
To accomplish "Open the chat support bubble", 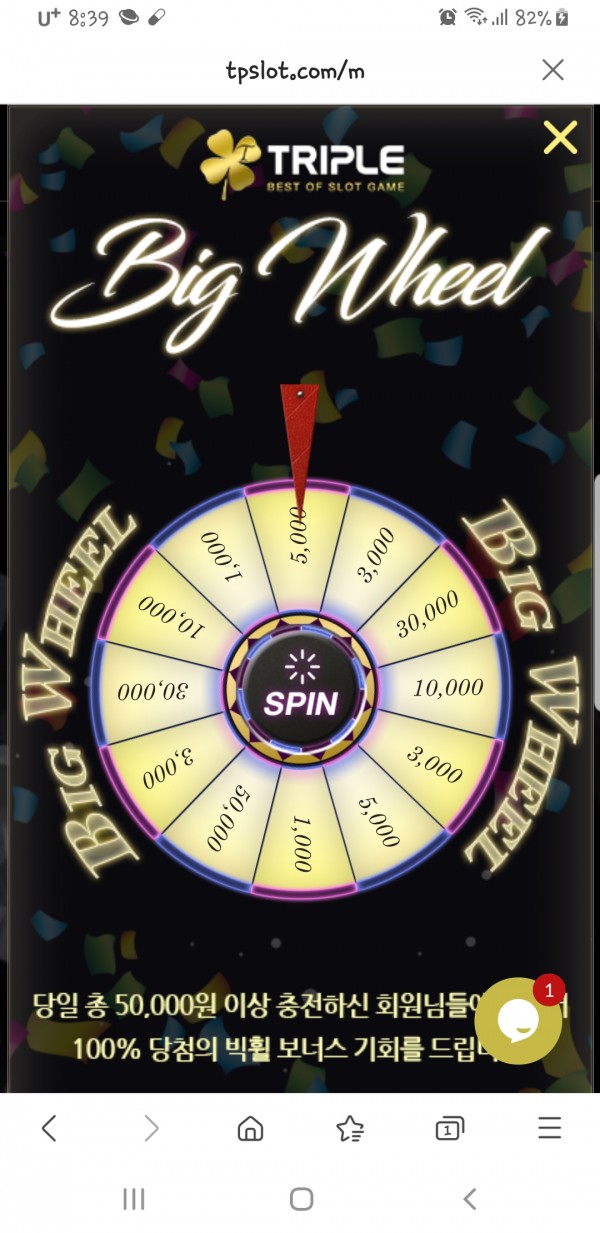I will [519, 1020].
